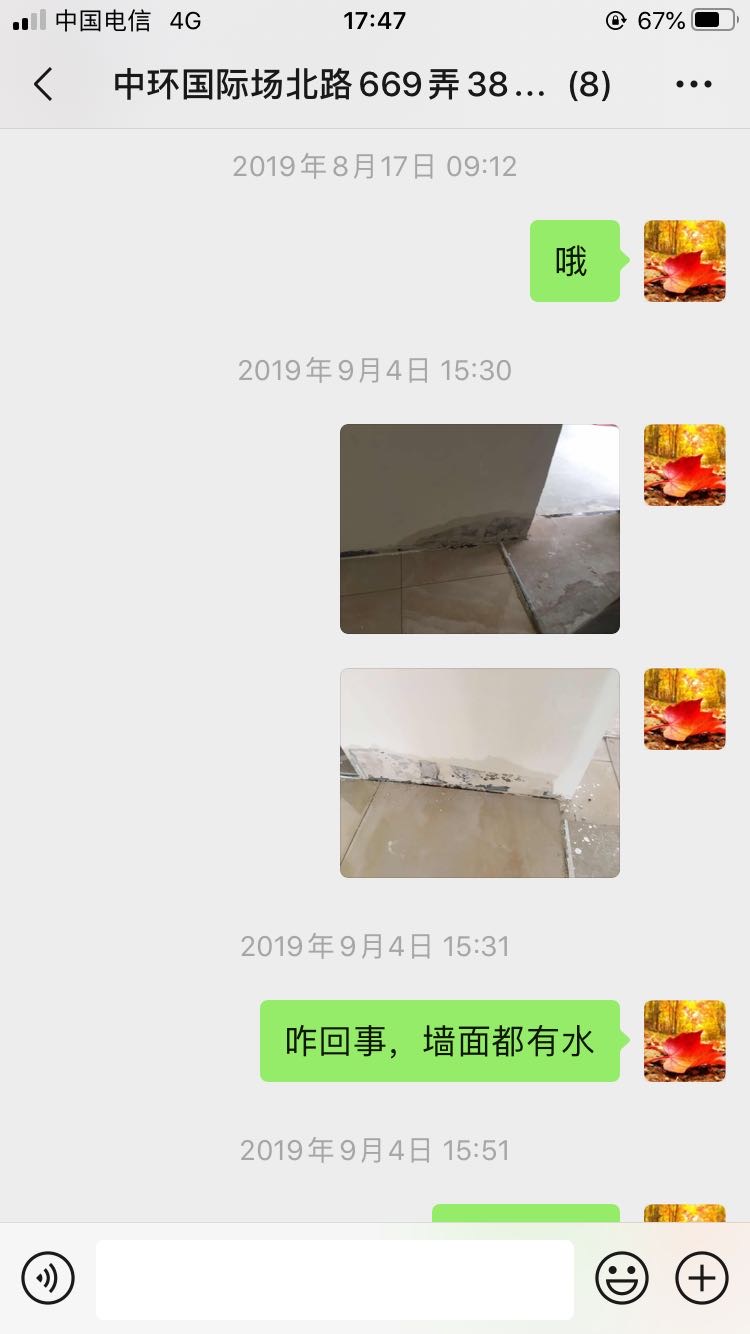Open the group chat info menu
The image size is (750, 1334).
point(693,85)
